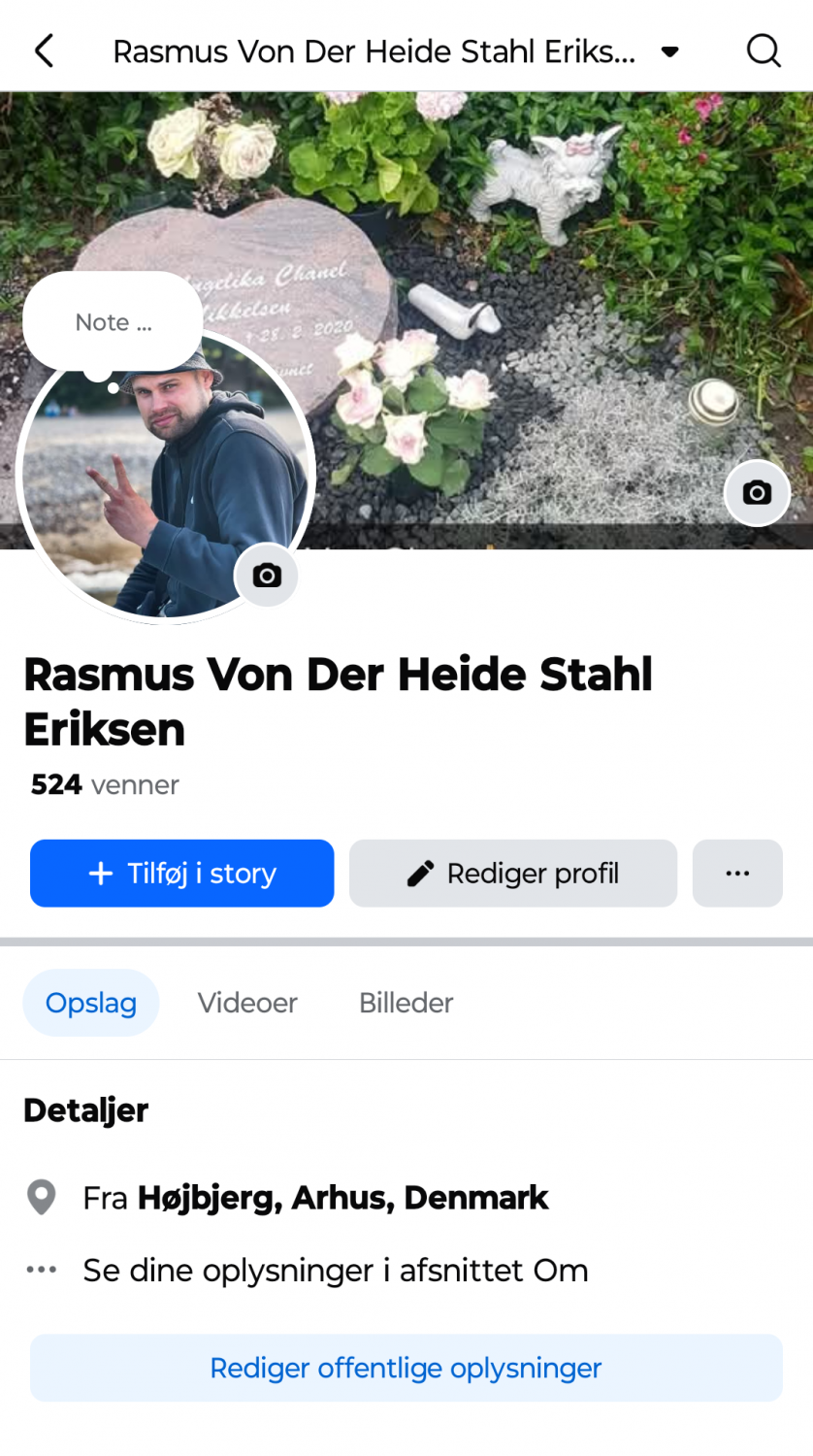Switch to the Videoer tab
The height and width of the screenshot is (1456, 813).
pyautogui.click(x=247, y=1003)
